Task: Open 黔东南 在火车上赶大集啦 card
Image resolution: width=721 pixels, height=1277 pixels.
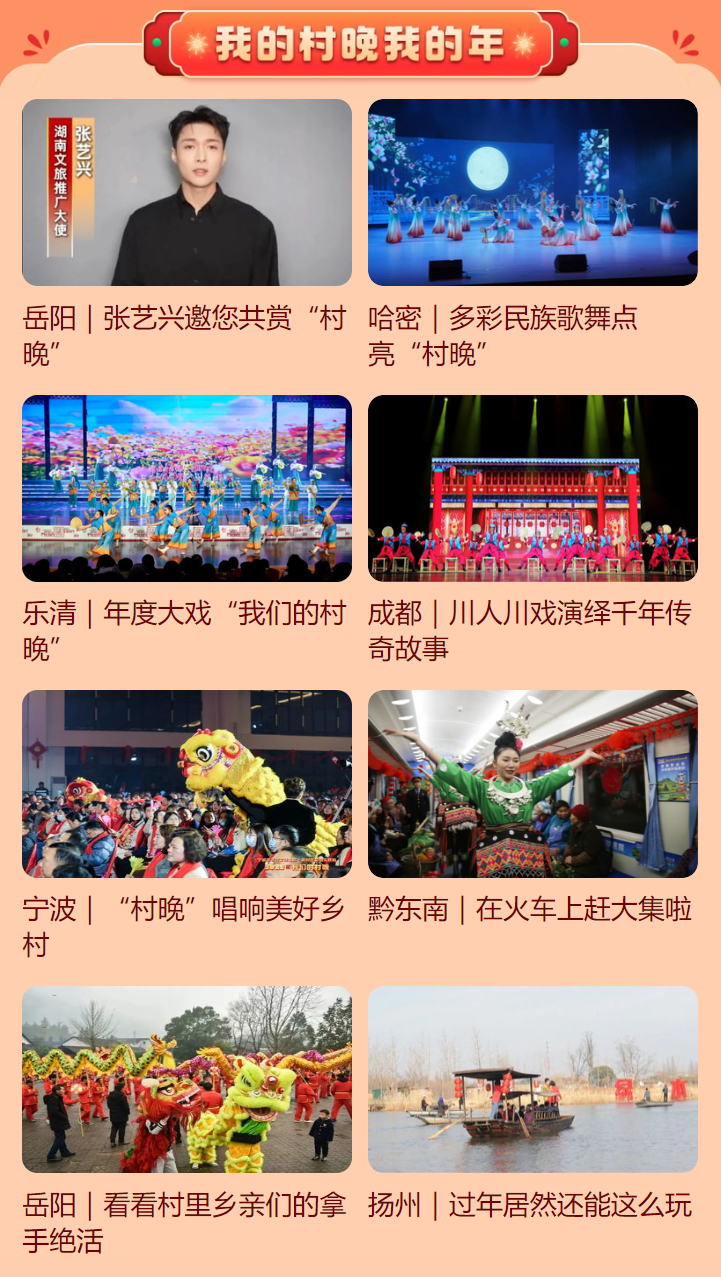Action: click(532, 784)
